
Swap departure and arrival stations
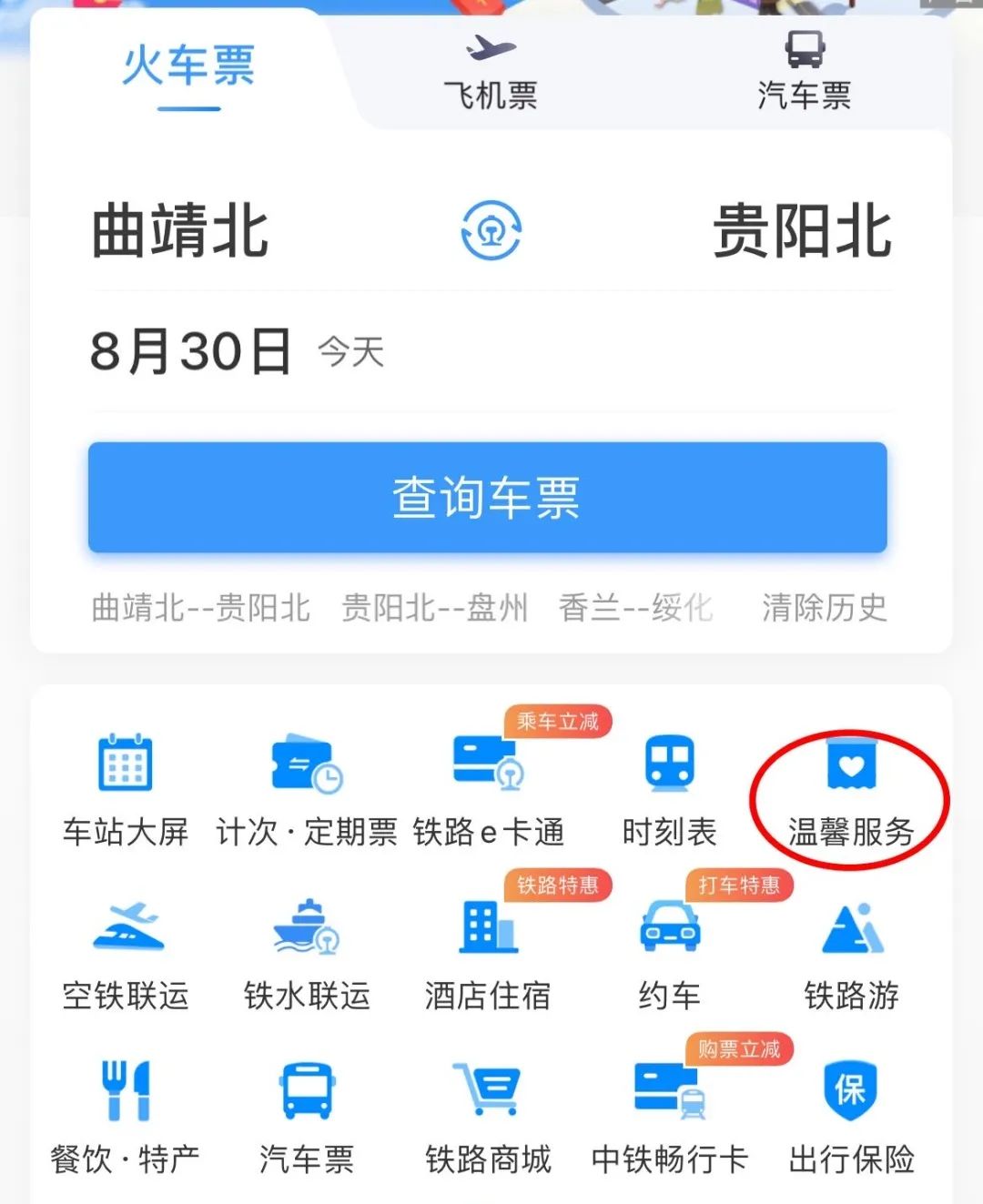click(x=491, y=231)
